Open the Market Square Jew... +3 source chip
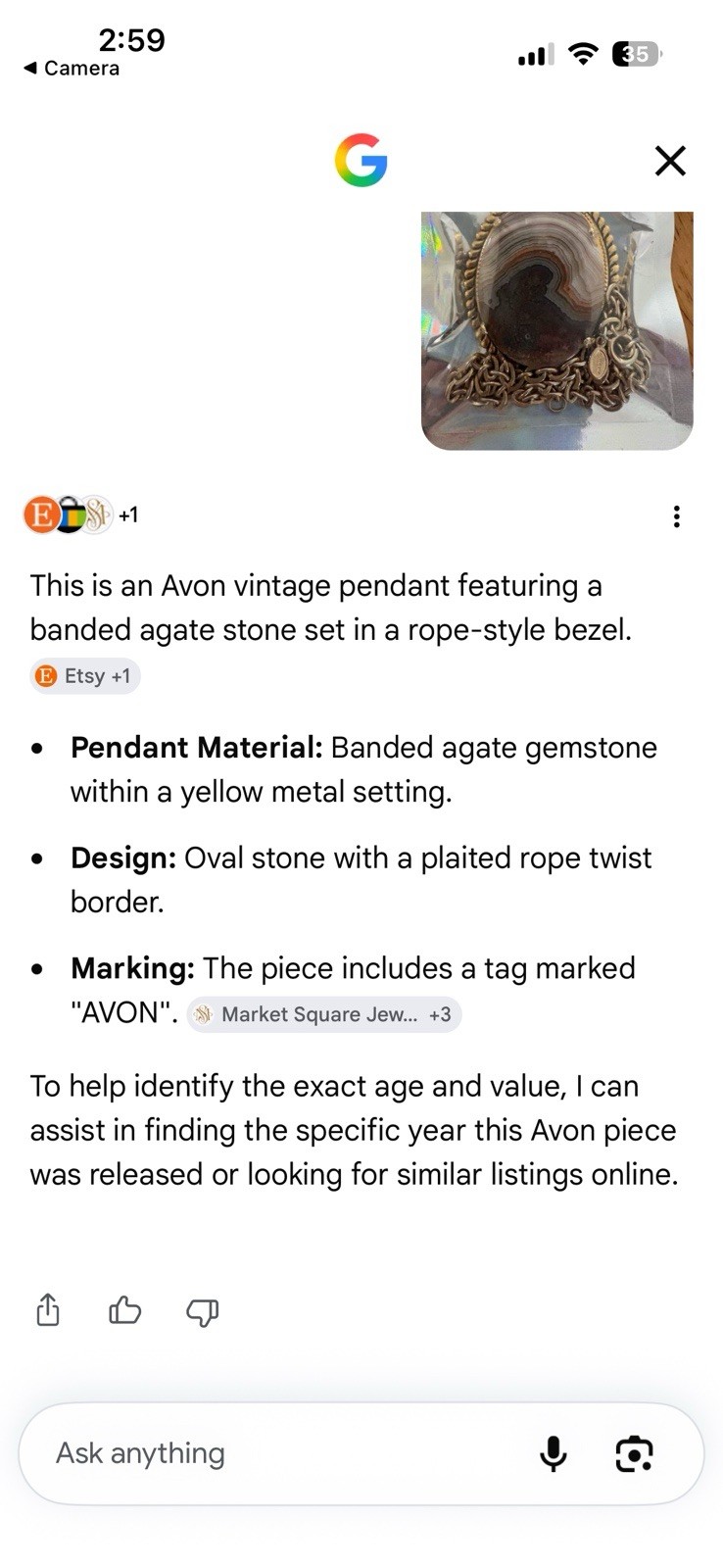 pyautogui.click(x=323, y=1014)
